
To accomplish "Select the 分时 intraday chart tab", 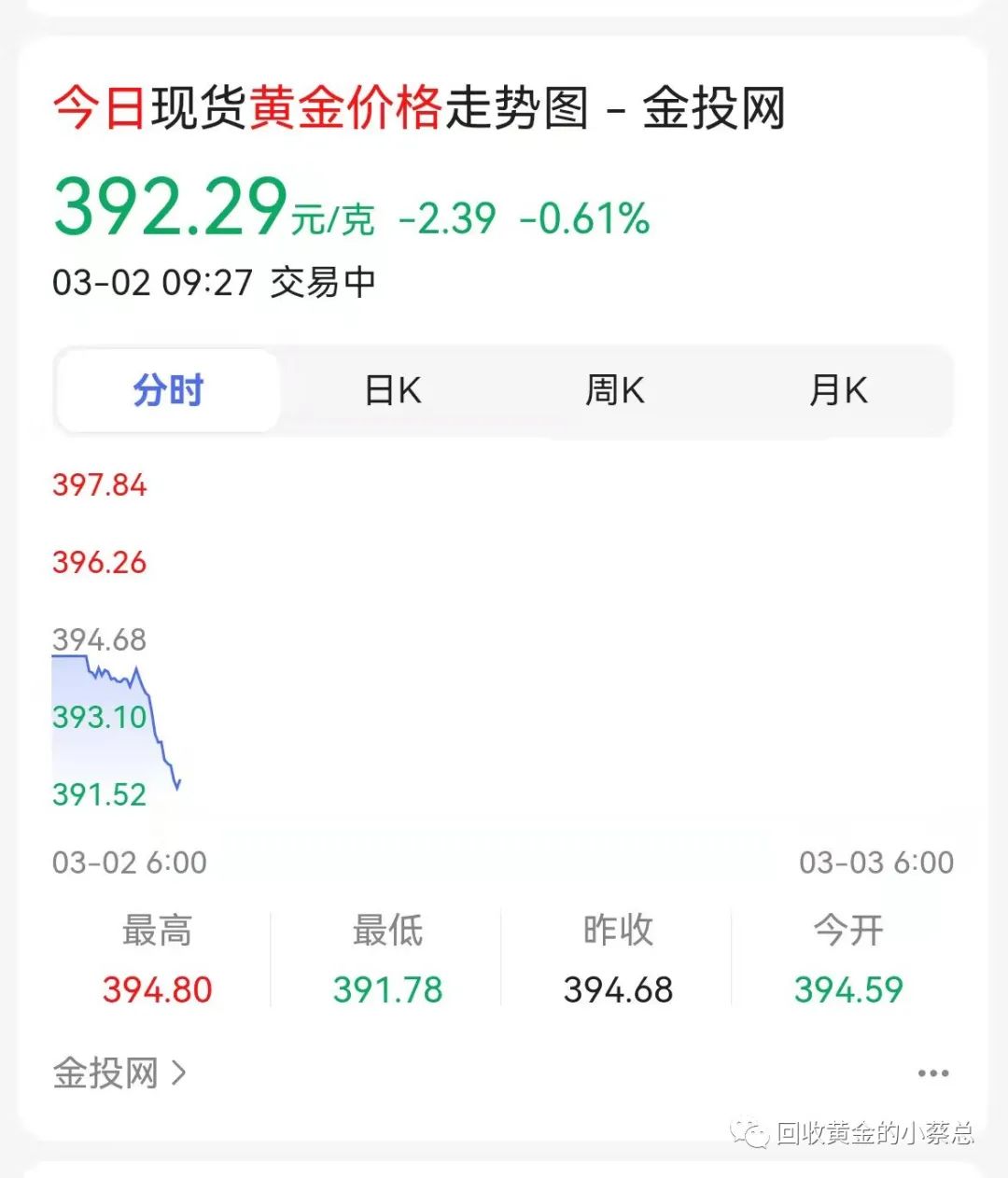I will click(x=166, y=391).
